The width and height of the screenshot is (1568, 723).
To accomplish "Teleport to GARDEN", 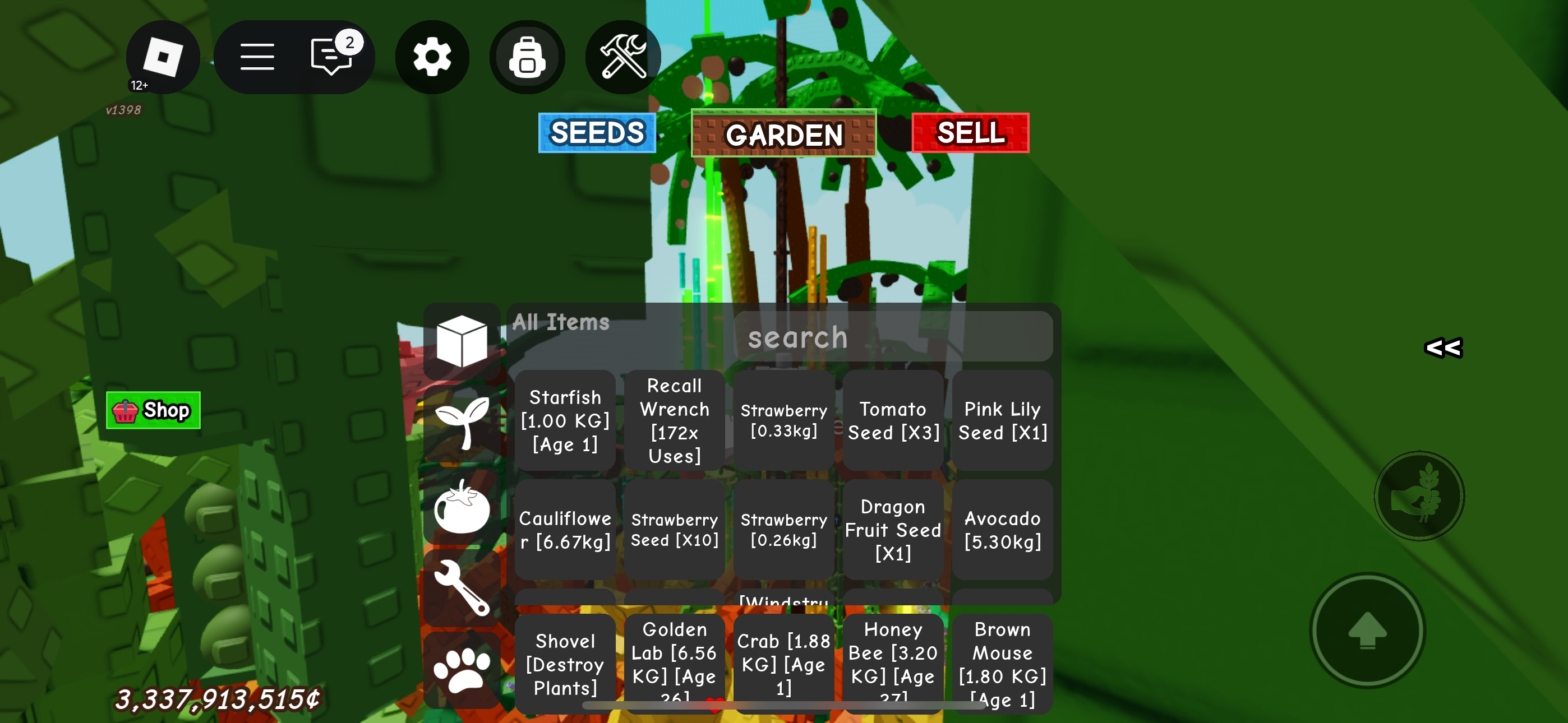I will tap(783, 134).
